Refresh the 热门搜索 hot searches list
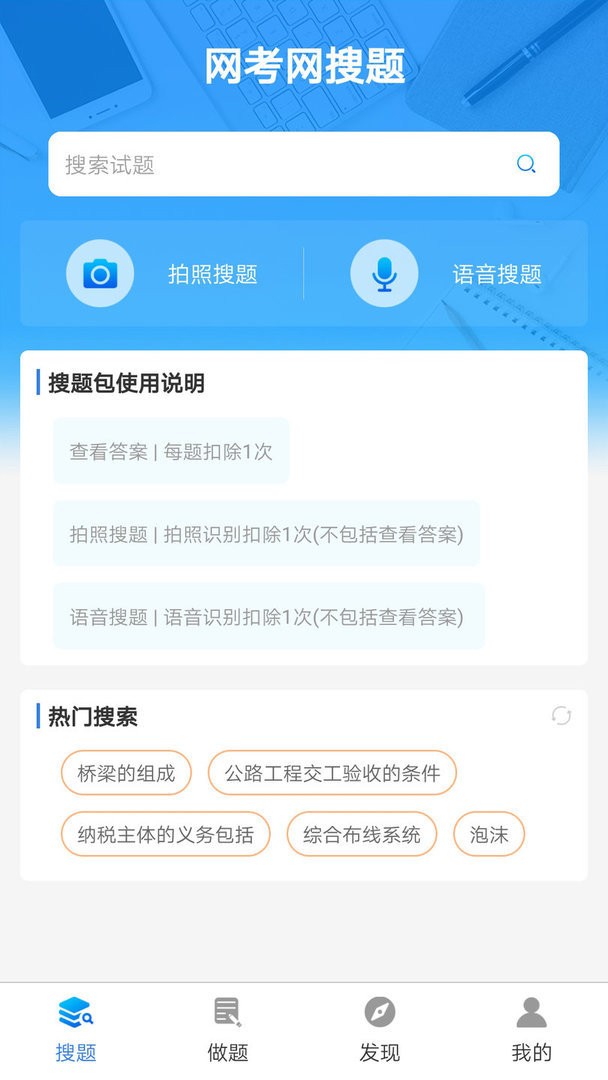 (x=562, y=716)
